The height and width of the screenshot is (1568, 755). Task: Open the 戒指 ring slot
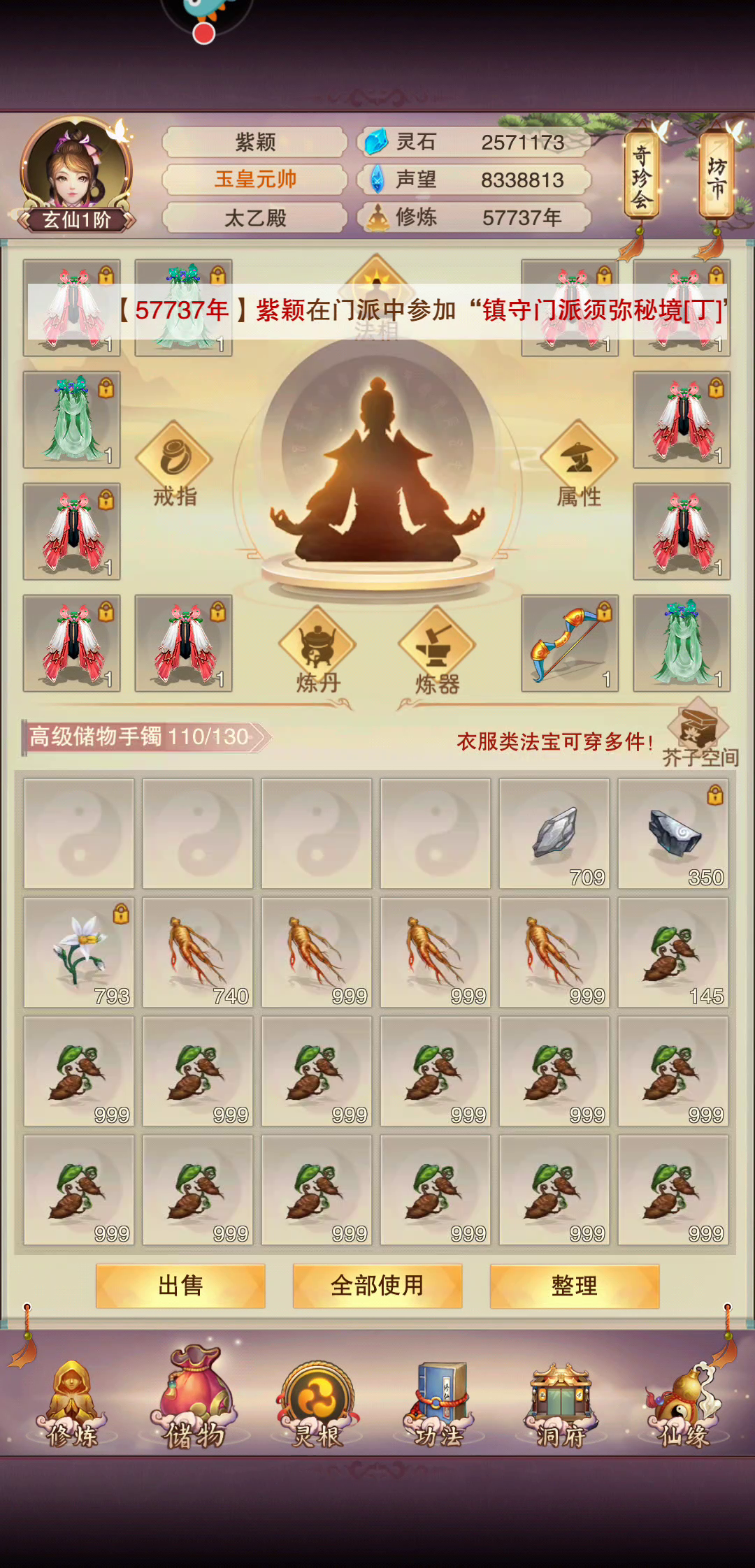(x=175, y=465)
